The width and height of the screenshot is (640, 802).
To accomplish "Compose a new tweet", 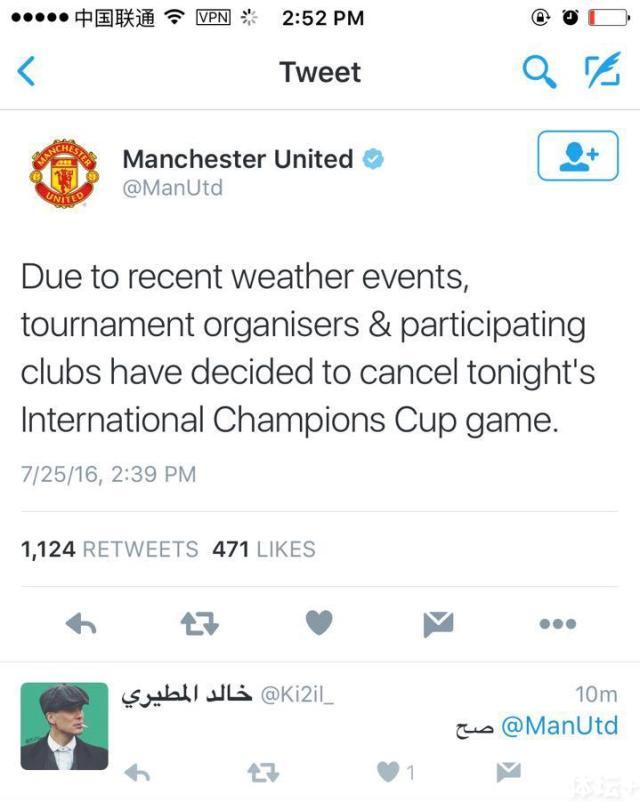I will tap(601, 71).
